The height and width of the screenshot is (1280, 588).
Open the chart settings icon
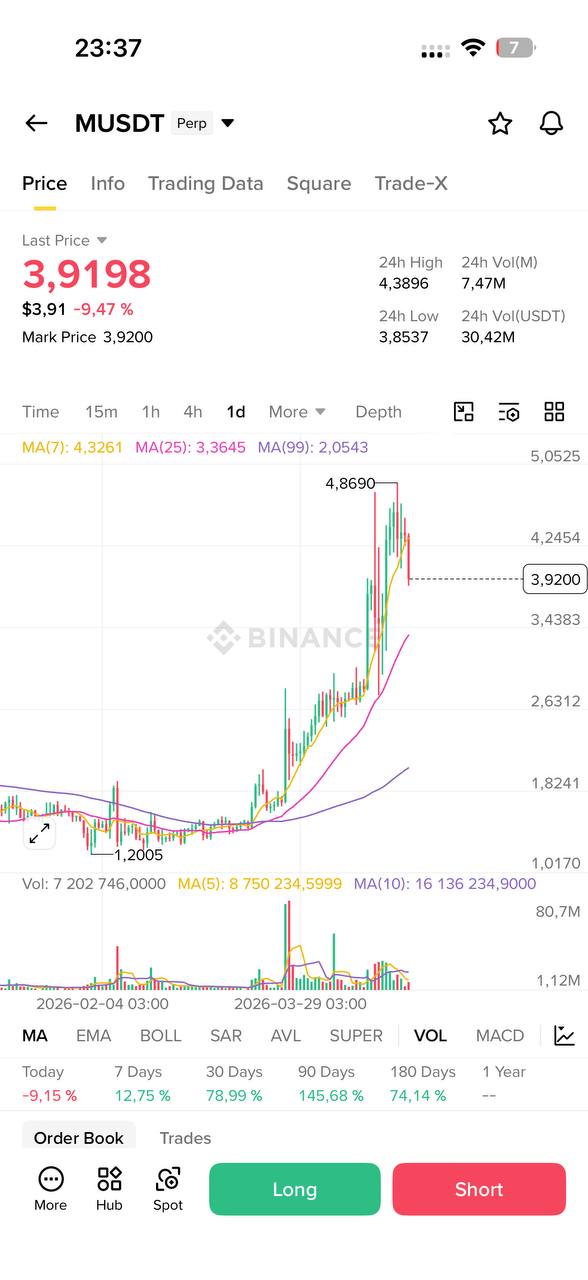pyautogui.click(x=509, y=412)
